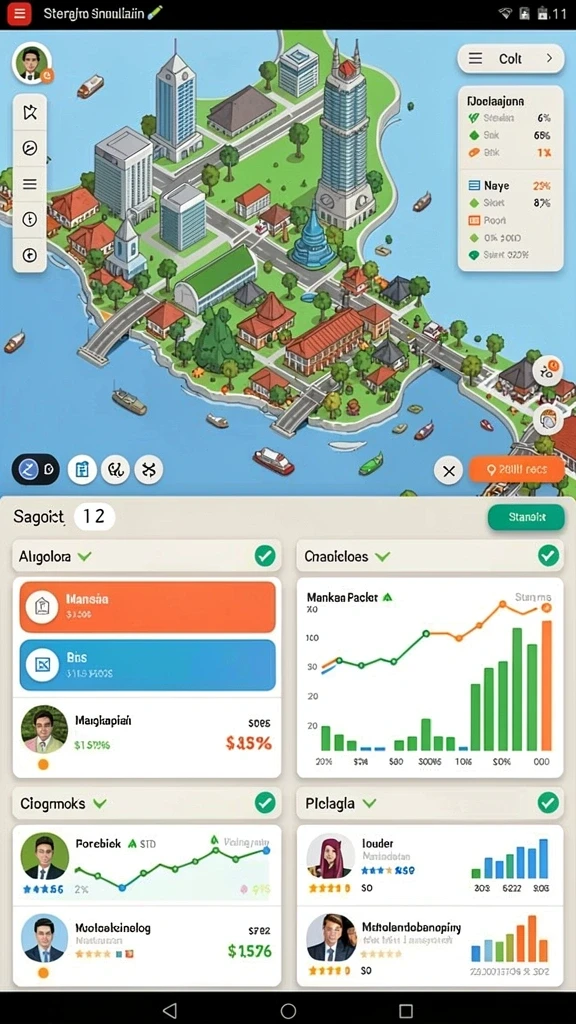This screenshot has height=1024, width=576.
Task: Tap the flag icon in side toolbar
Action: coord(29,112)
